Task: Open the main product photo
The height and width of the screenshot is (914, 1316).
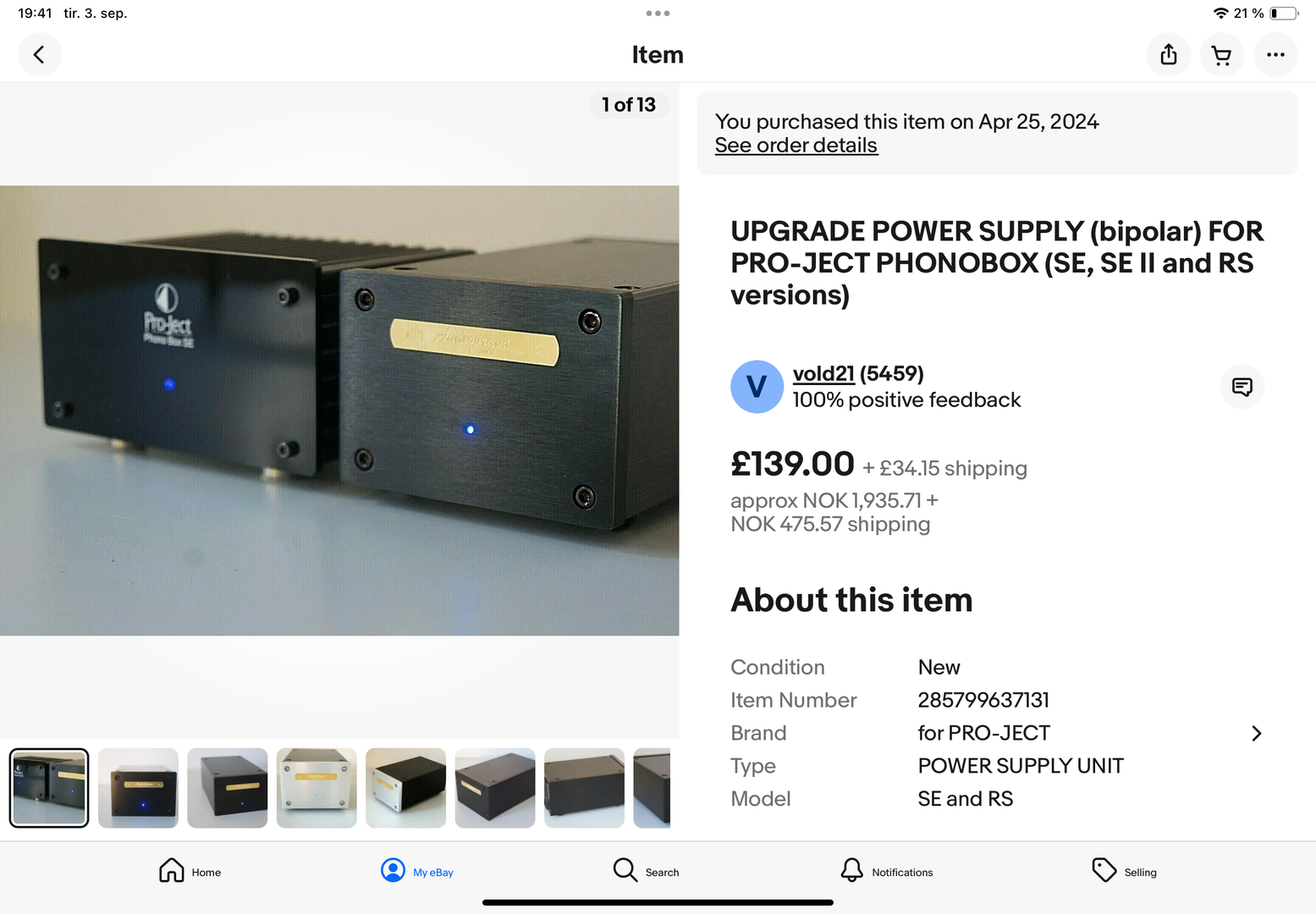Action: click(339, 410)
